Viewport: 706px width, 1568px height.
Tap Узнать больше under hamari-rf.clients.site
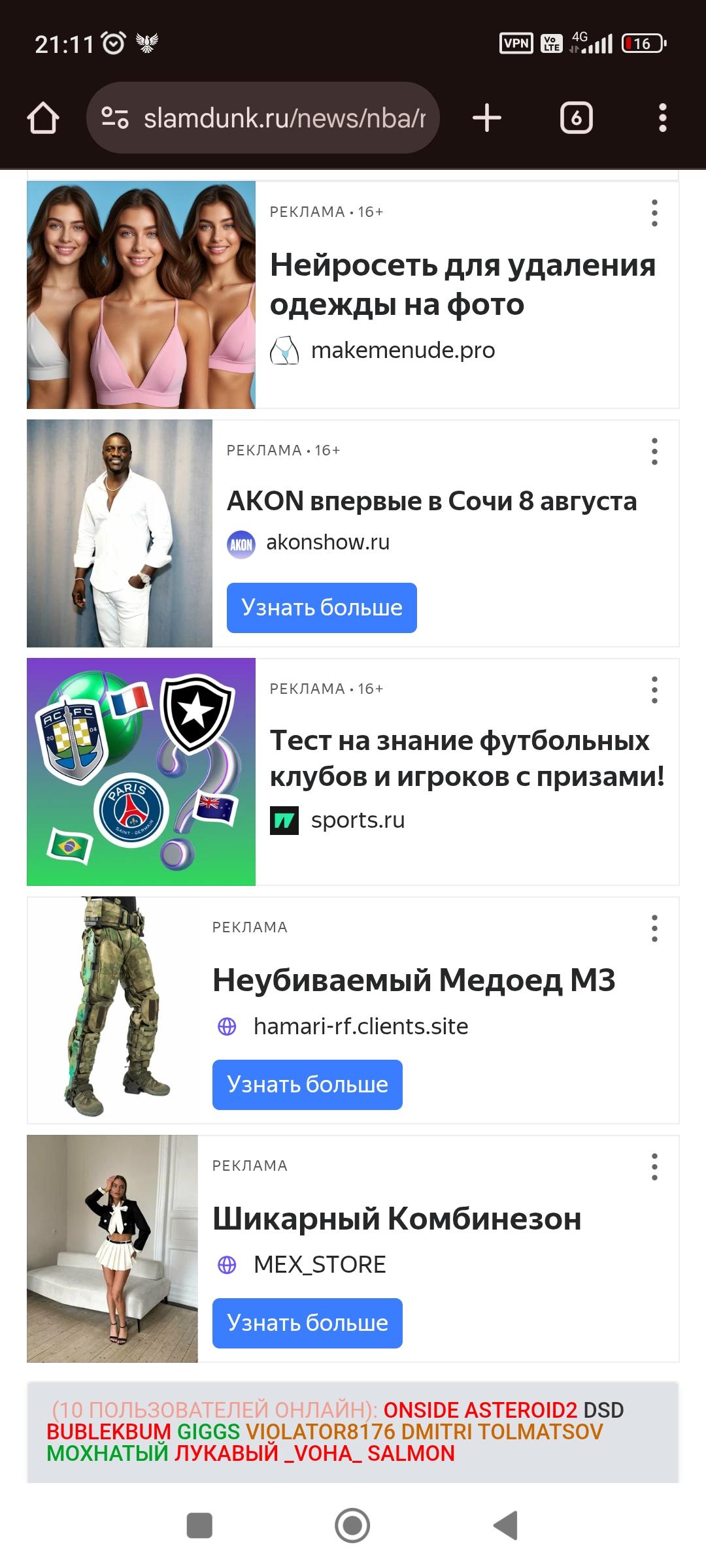pyautogui.click(x=307, y=1085)
